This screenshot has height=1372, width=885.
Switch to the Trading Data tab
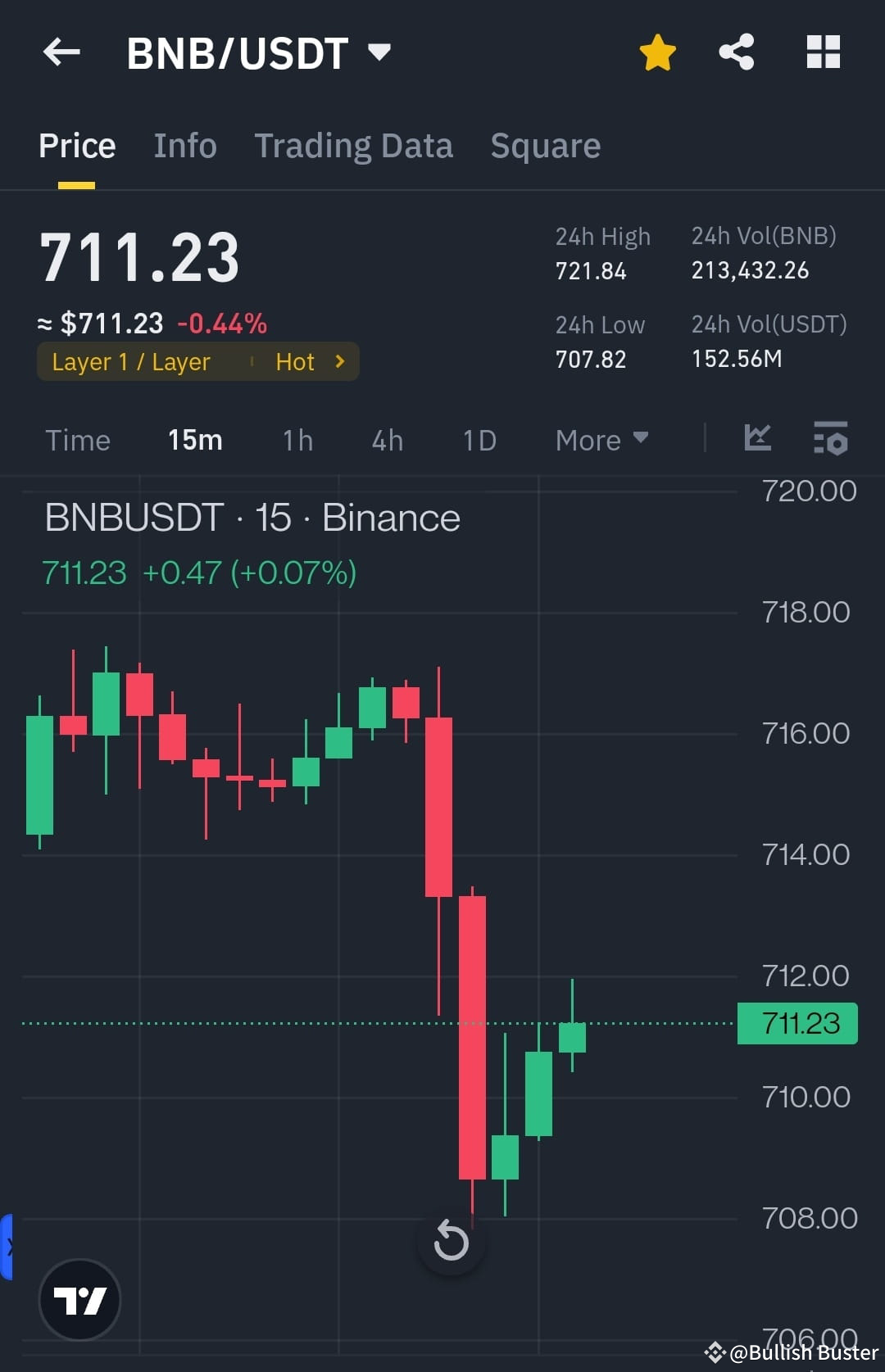pos(354,145)
